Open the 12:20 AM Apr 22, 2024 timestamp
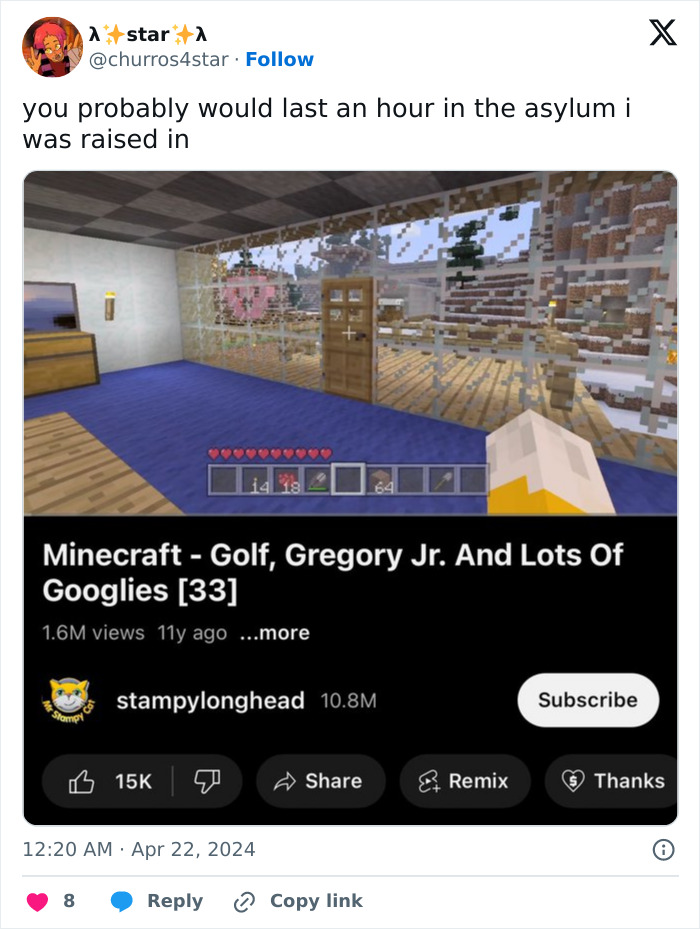This screenshot has height=929, width=700. (139, 850)
